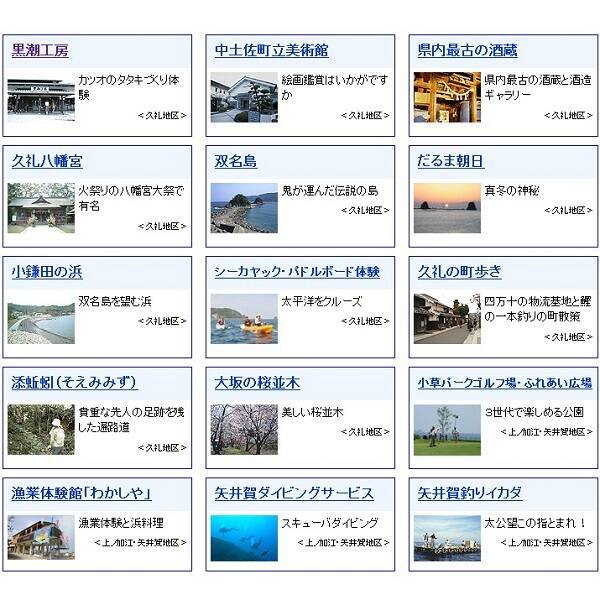
Task: Open 小草パークゴルフ場・ふれあい広場 link
Action: coord(505,383)
